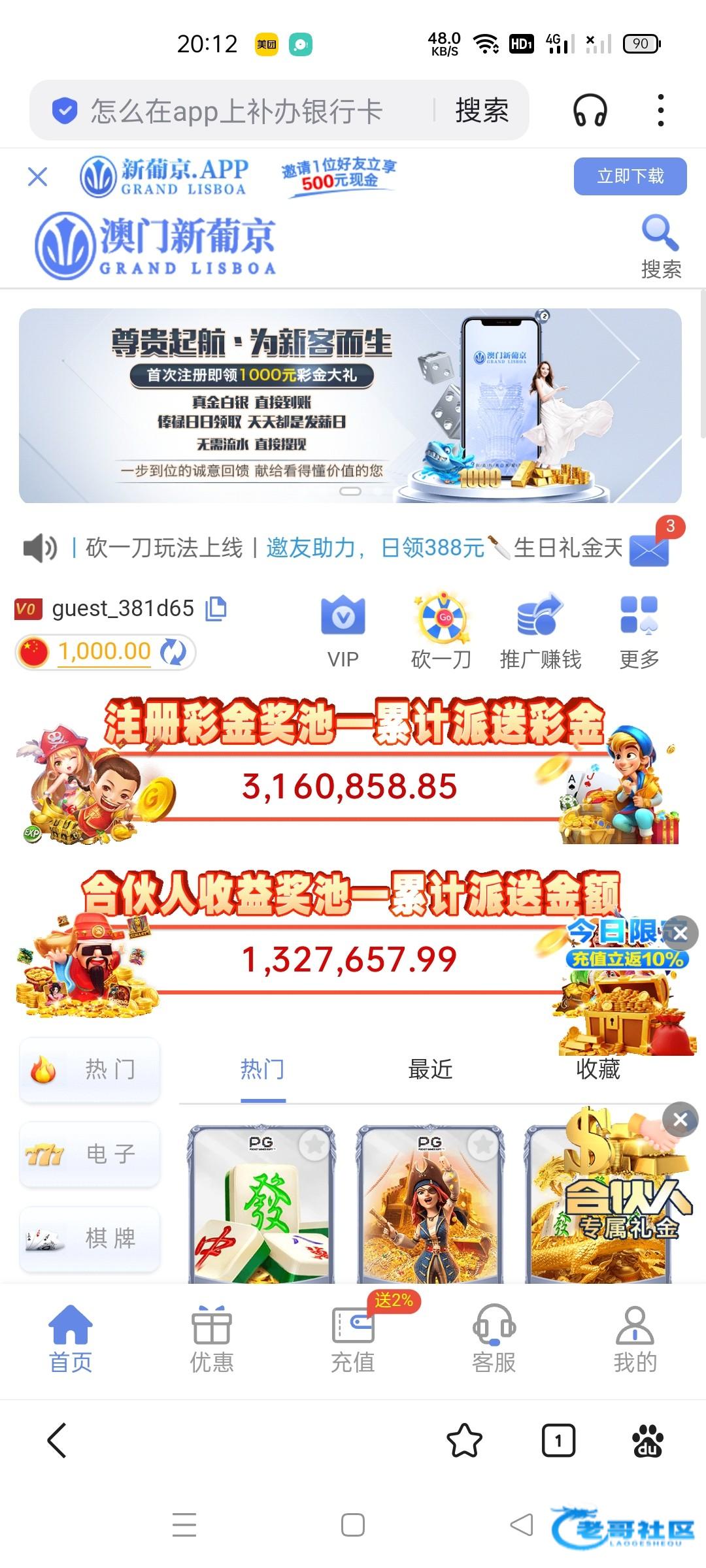
Task: Open the mail inbox with 3 unread
Action: pyautogui.click(x=649, y=549)
